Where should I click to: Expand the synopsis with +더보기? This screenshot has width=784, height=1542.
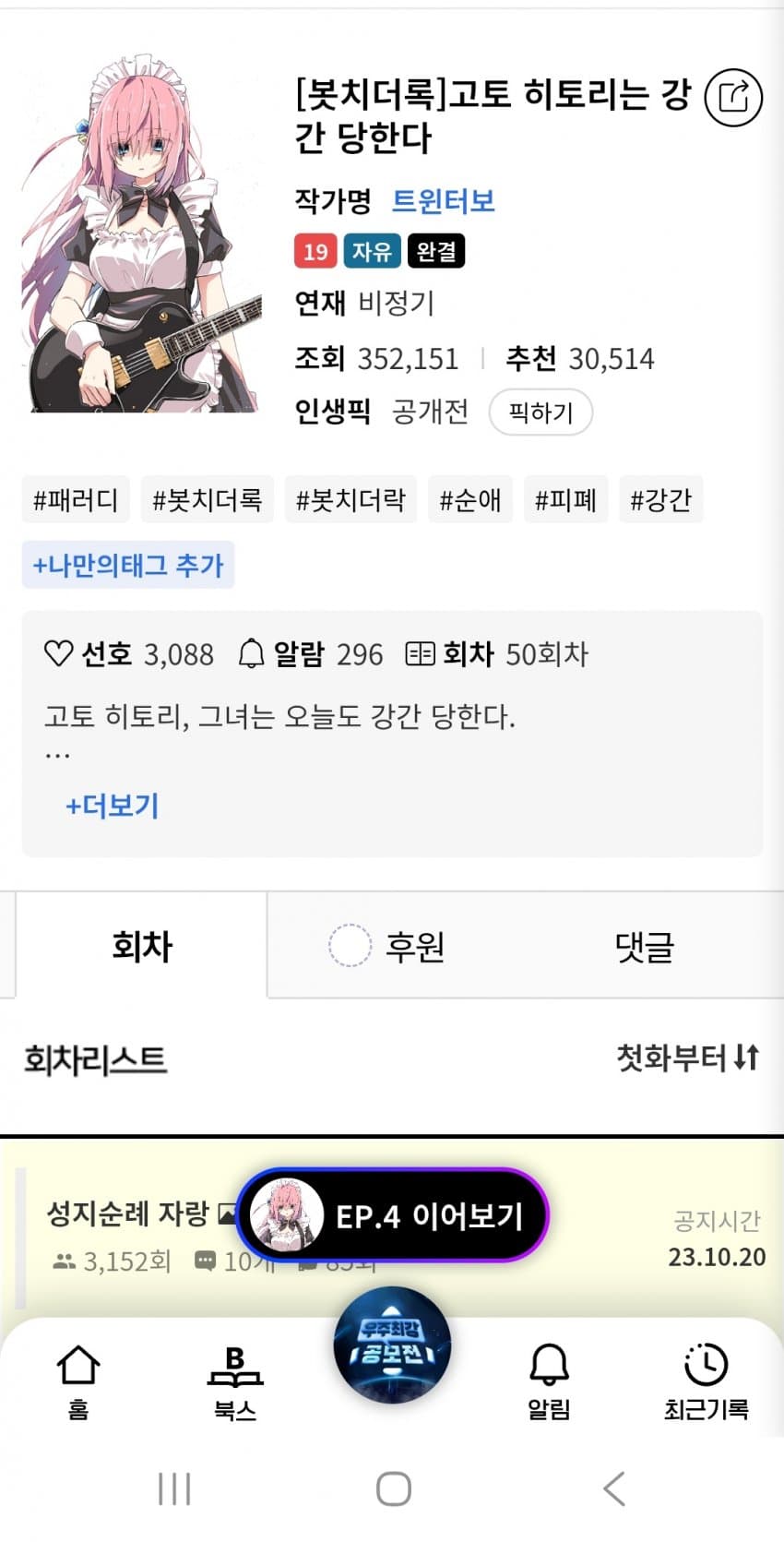point(112,806)
